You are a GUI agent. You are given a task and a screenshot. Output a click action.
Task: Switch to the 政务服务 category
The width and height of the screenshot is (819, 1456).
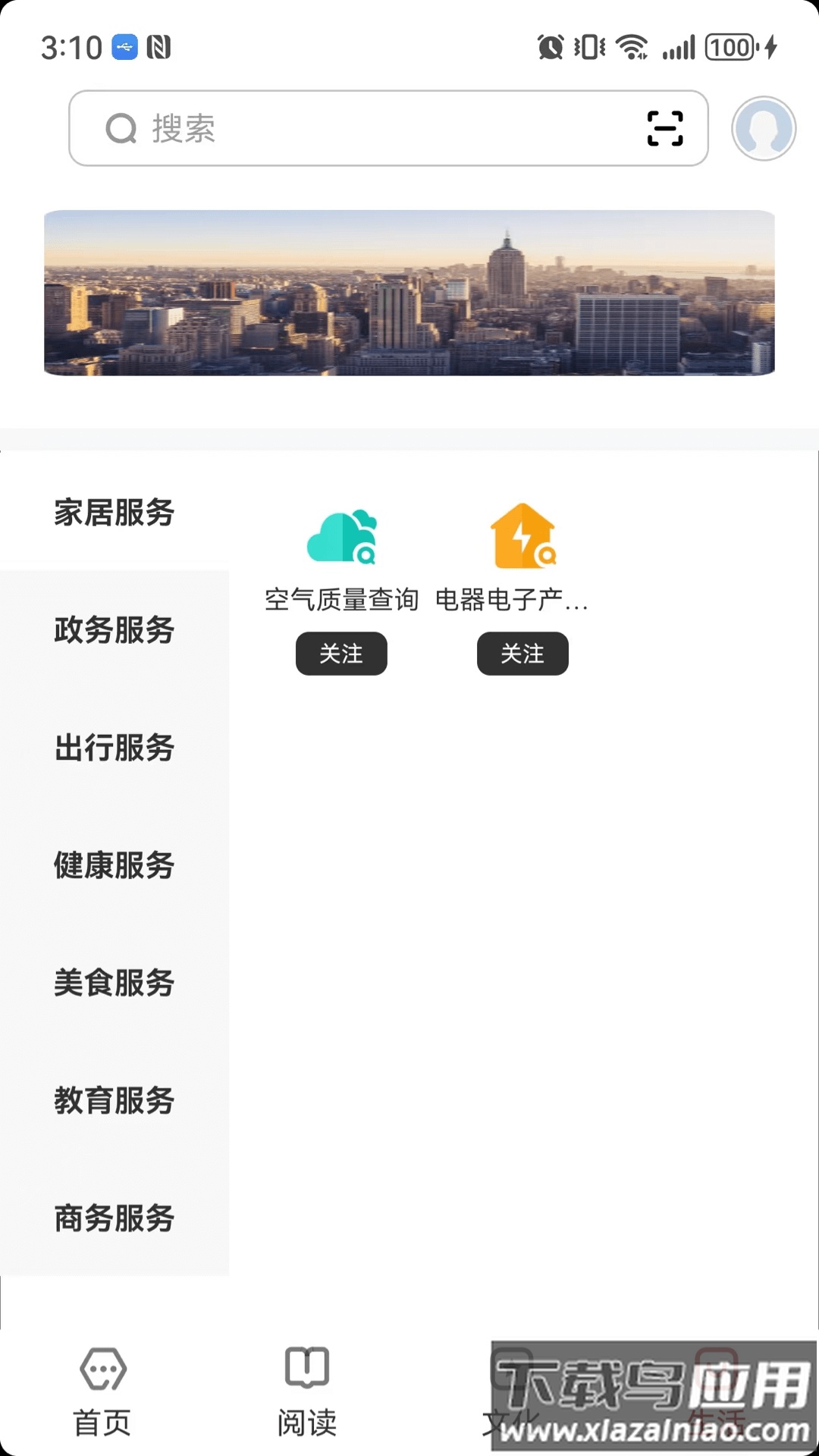coord(114,630)
